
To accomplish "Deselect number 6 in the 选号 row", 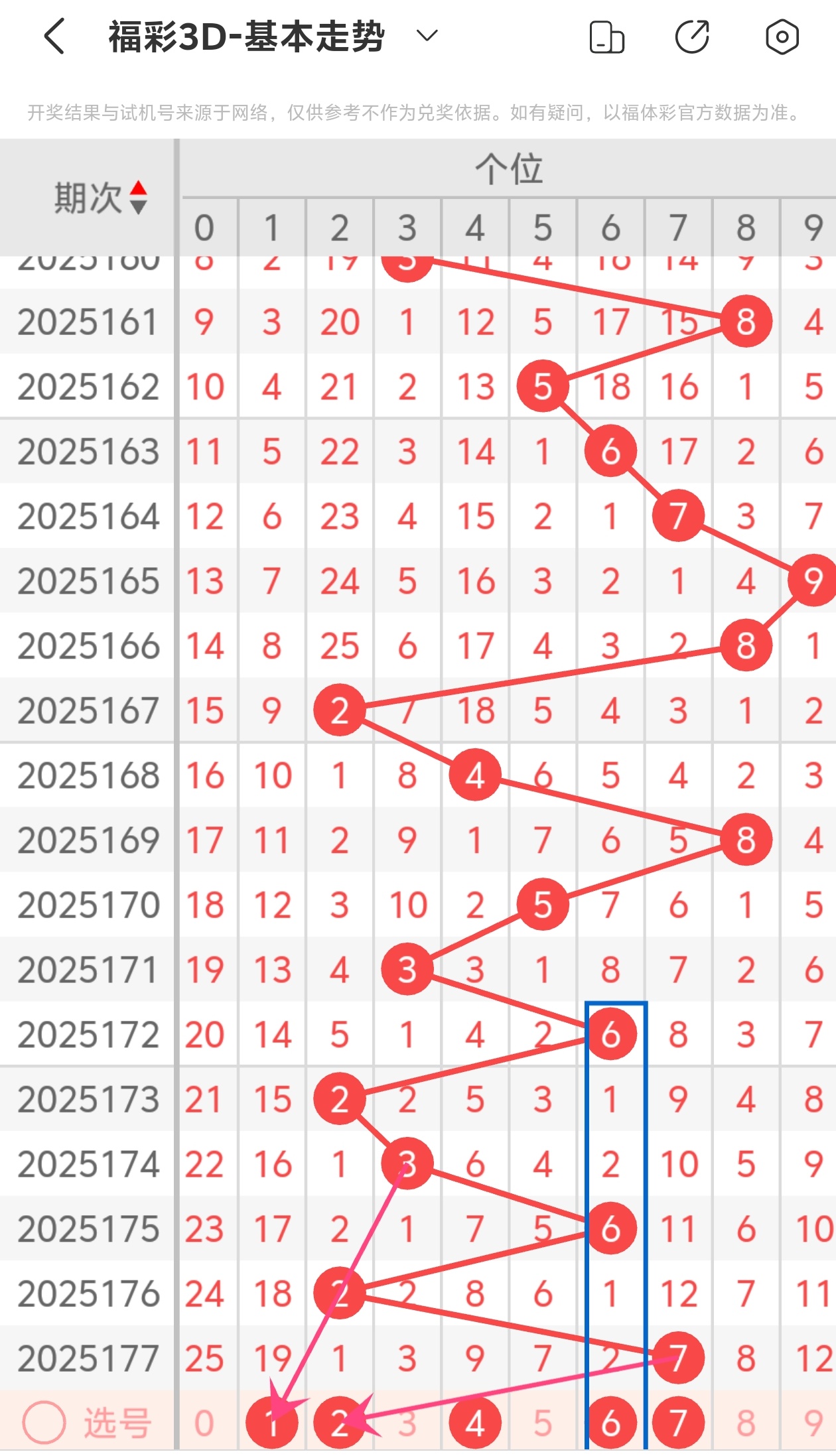I will [x=610, y=1423].
